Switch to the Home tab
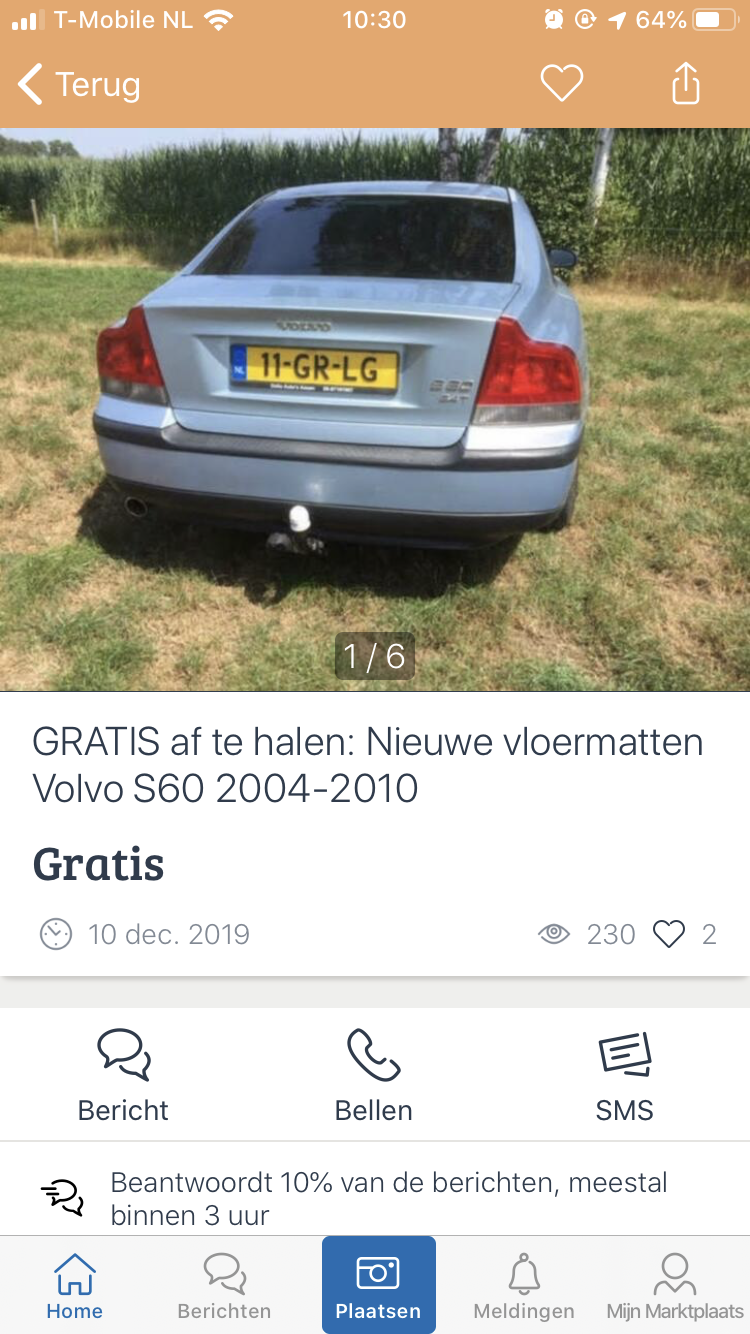 click(x=75, y=1286)
